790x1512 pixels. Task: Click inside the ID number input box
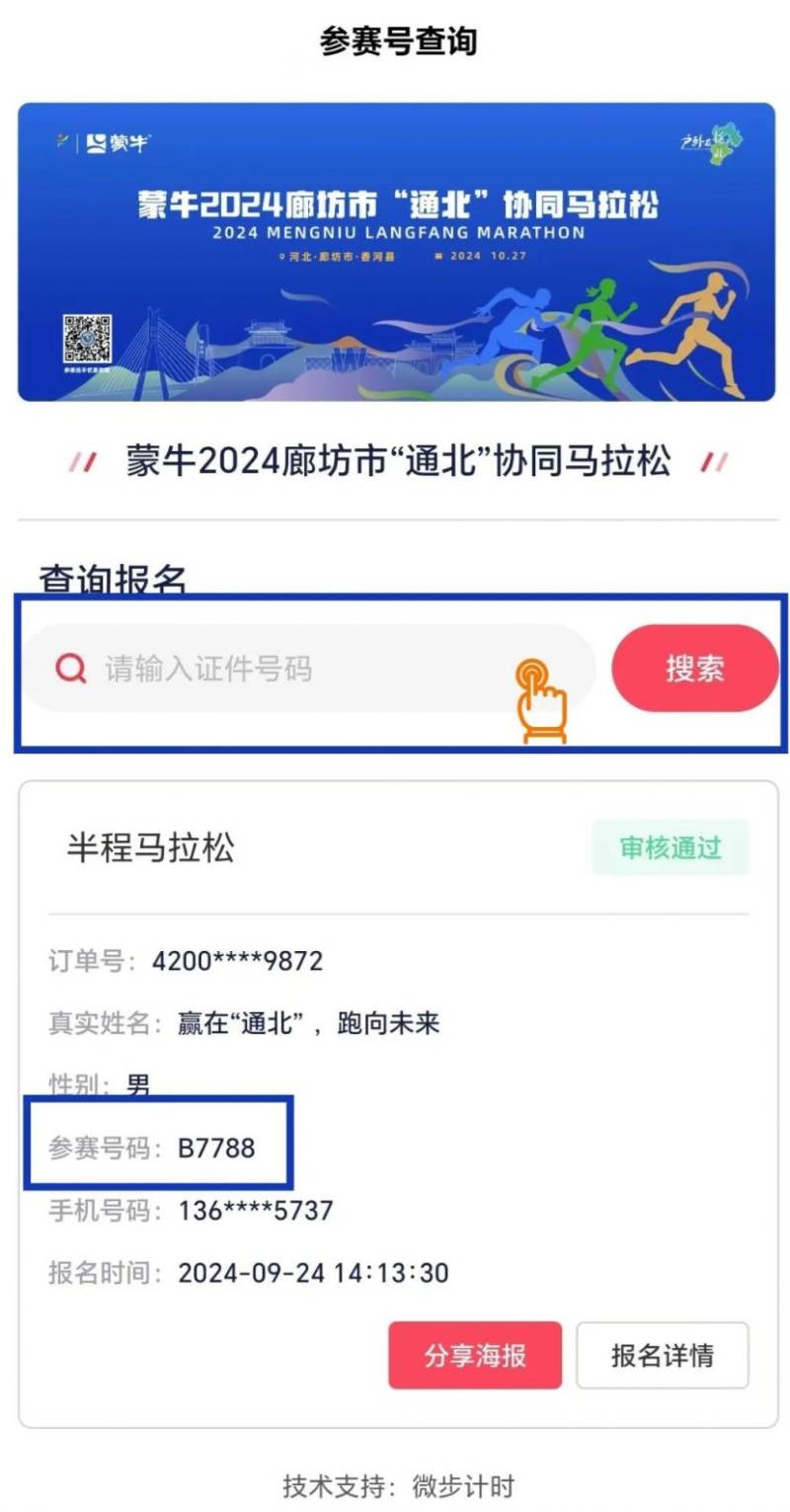coord(247,669)
